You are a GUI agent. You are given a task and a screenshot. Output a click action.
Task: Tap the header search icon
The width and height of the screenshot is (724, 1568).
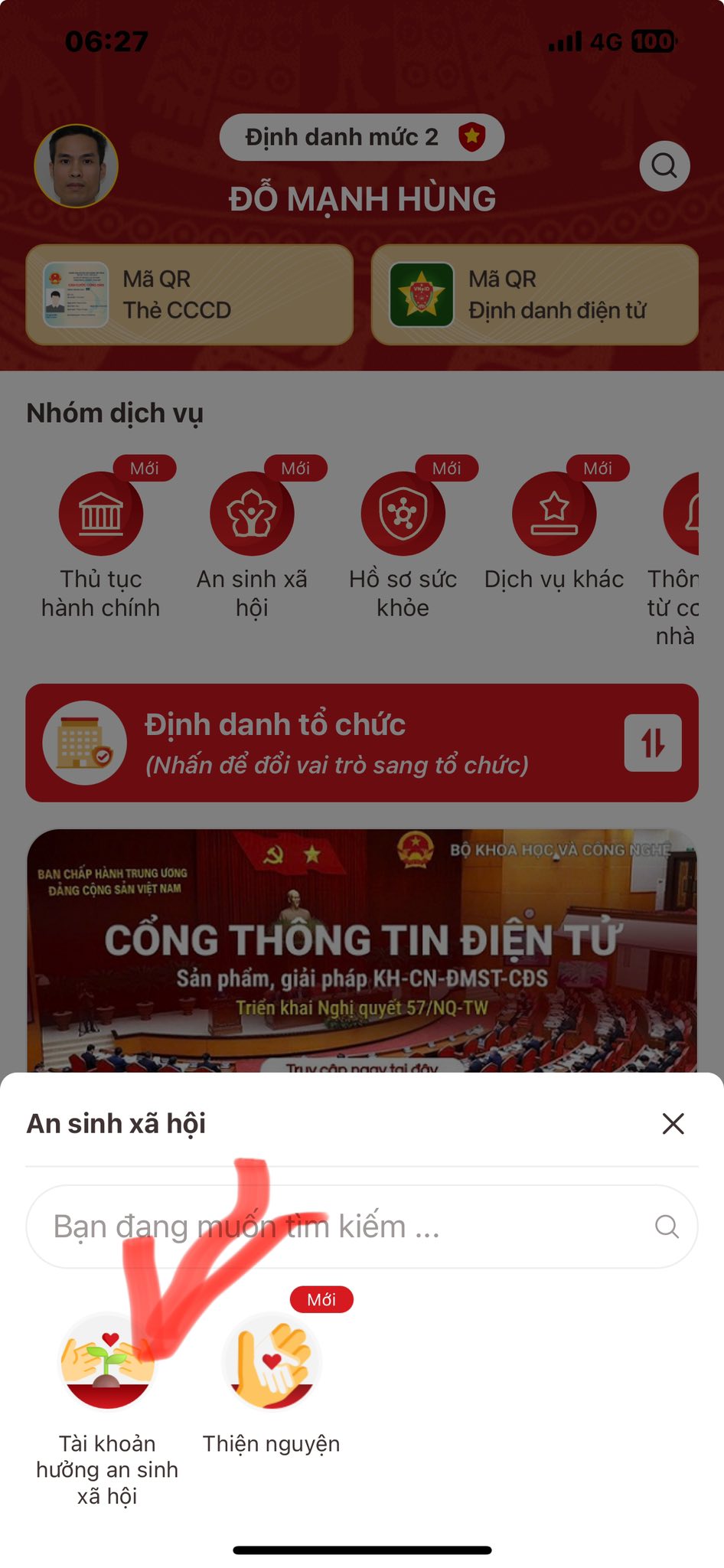click(664, 165)
